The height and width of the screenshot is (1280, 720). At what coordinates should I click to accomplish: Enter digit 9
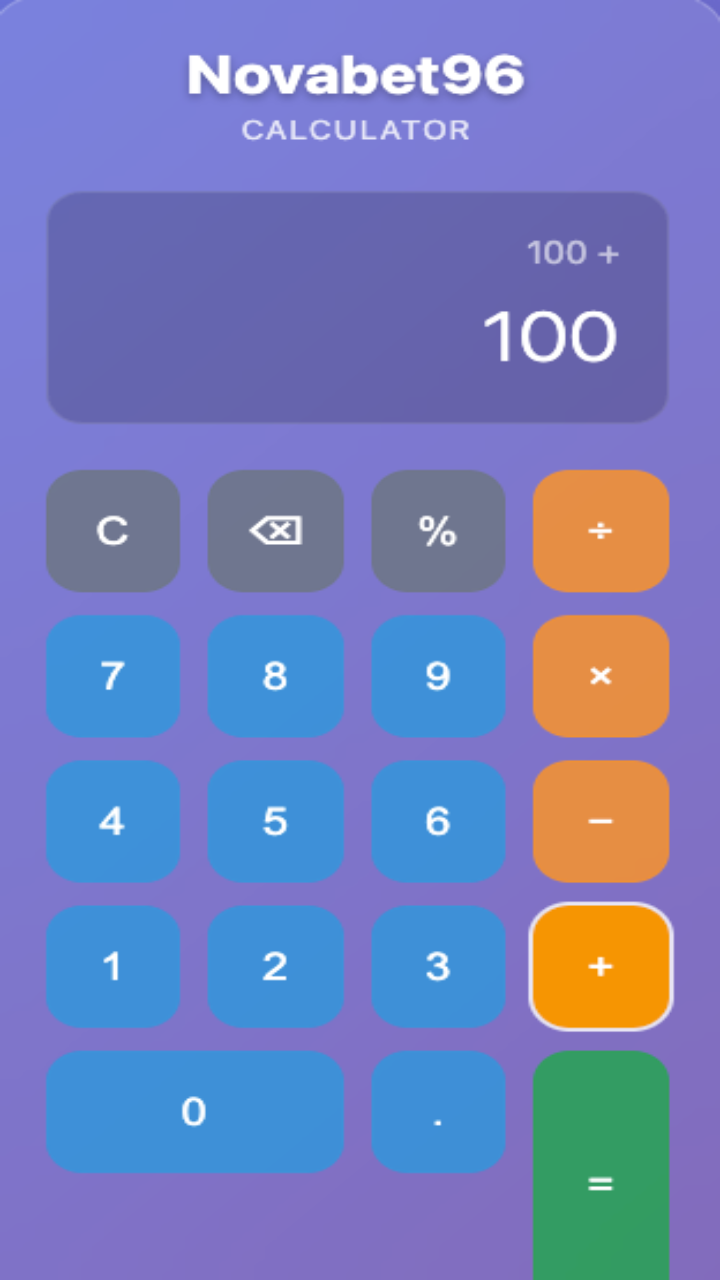438,676
